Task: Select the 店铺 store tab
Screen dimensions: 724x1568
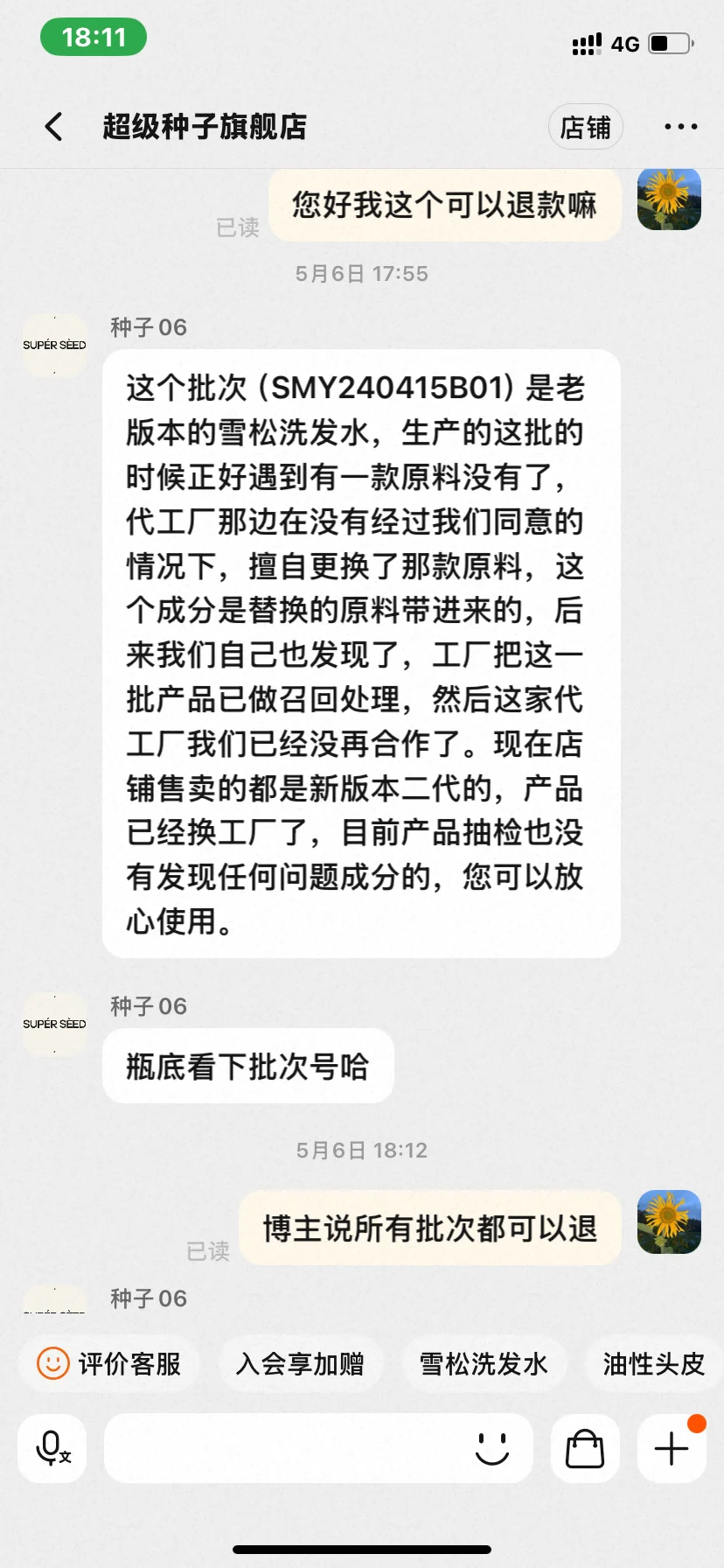Action: click(585, 126)
